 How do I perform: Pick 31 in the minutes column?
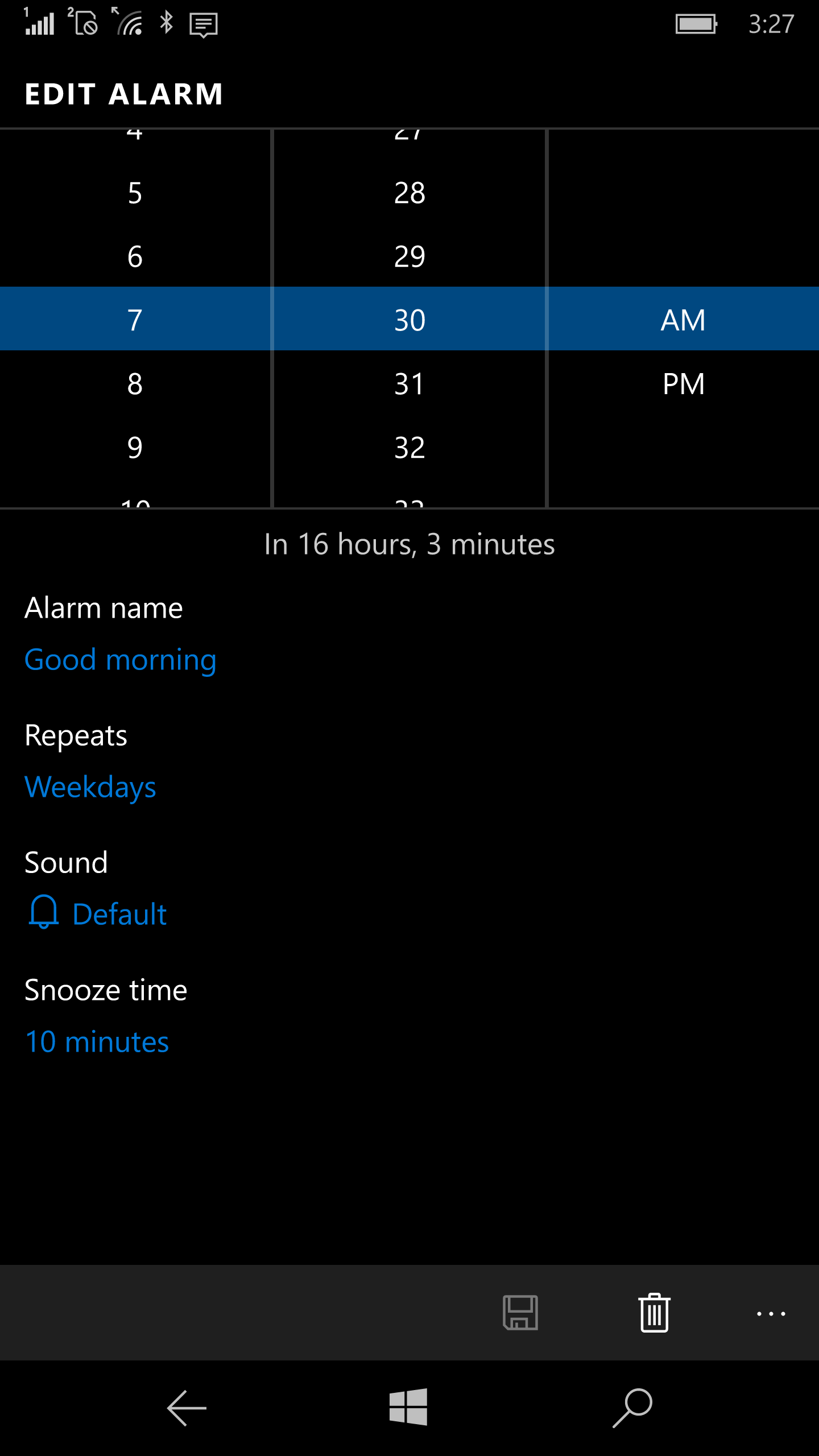[409, 384]
